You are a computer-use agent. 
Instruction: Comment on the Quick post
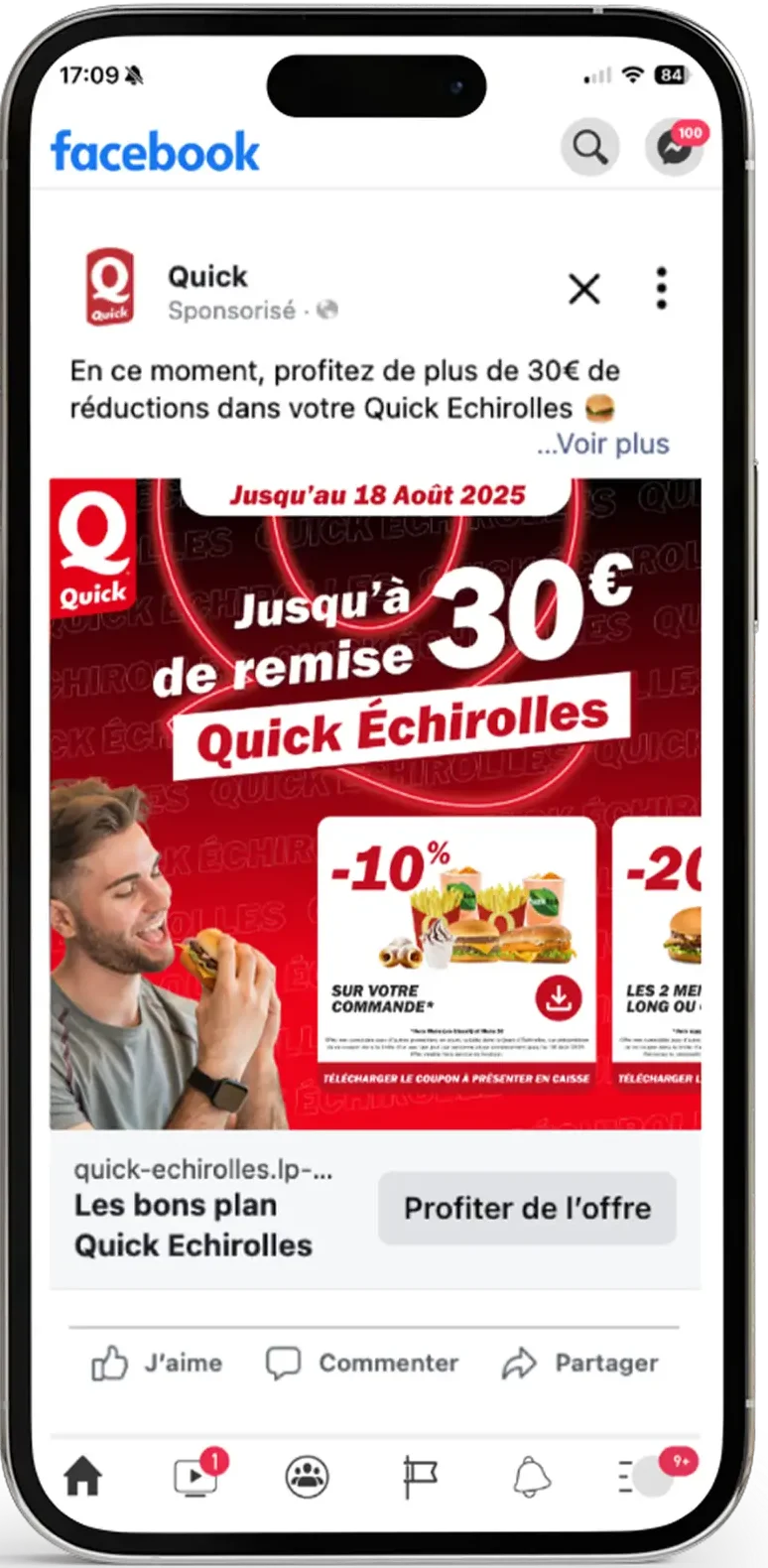point(363,1364)
